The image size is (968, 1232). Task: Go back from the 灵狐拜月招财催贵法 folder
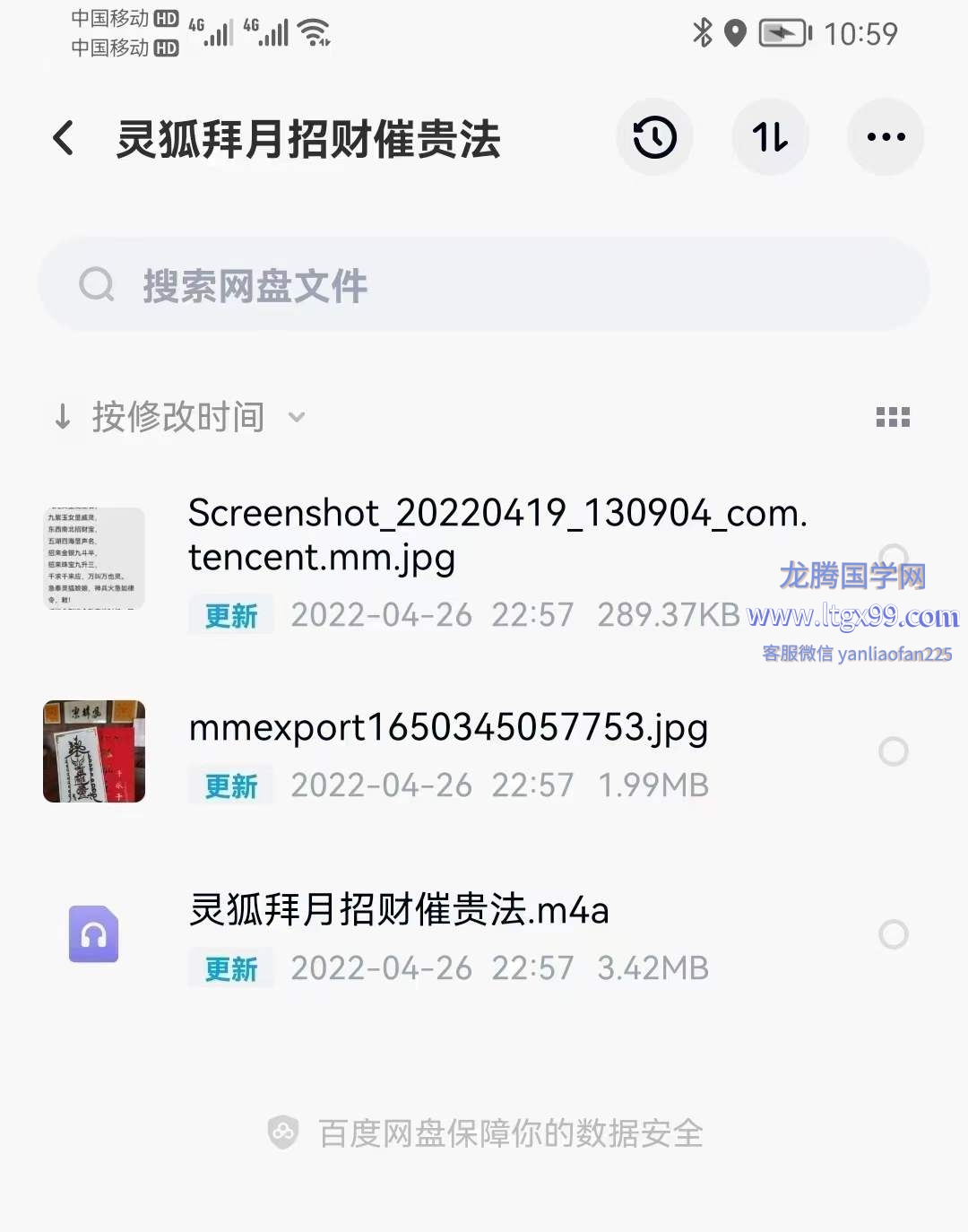(x=64, y=138)
